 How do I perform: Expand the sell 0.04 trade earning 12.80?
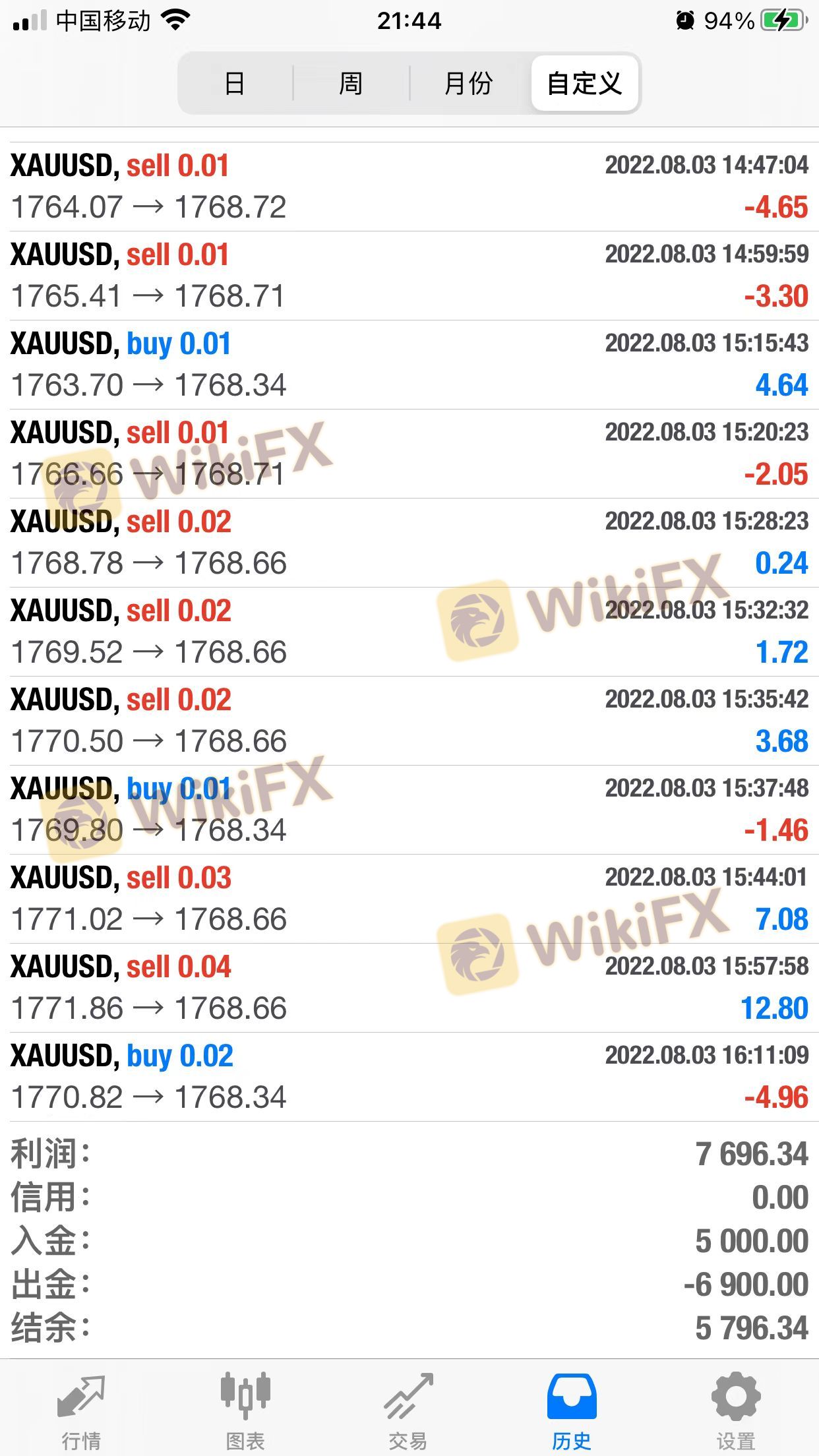pyautogui.click(x=409, y=988)
